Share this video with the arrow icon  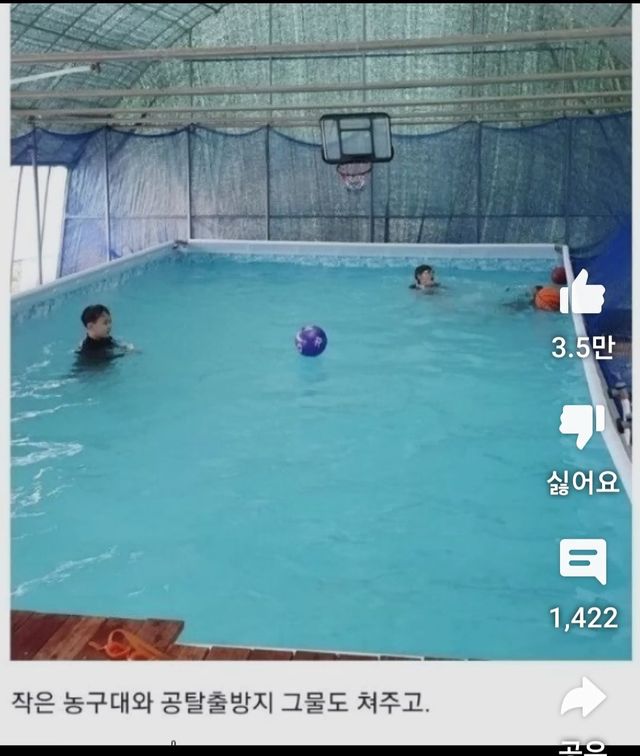pyautogui.click(x=583, y=699)
